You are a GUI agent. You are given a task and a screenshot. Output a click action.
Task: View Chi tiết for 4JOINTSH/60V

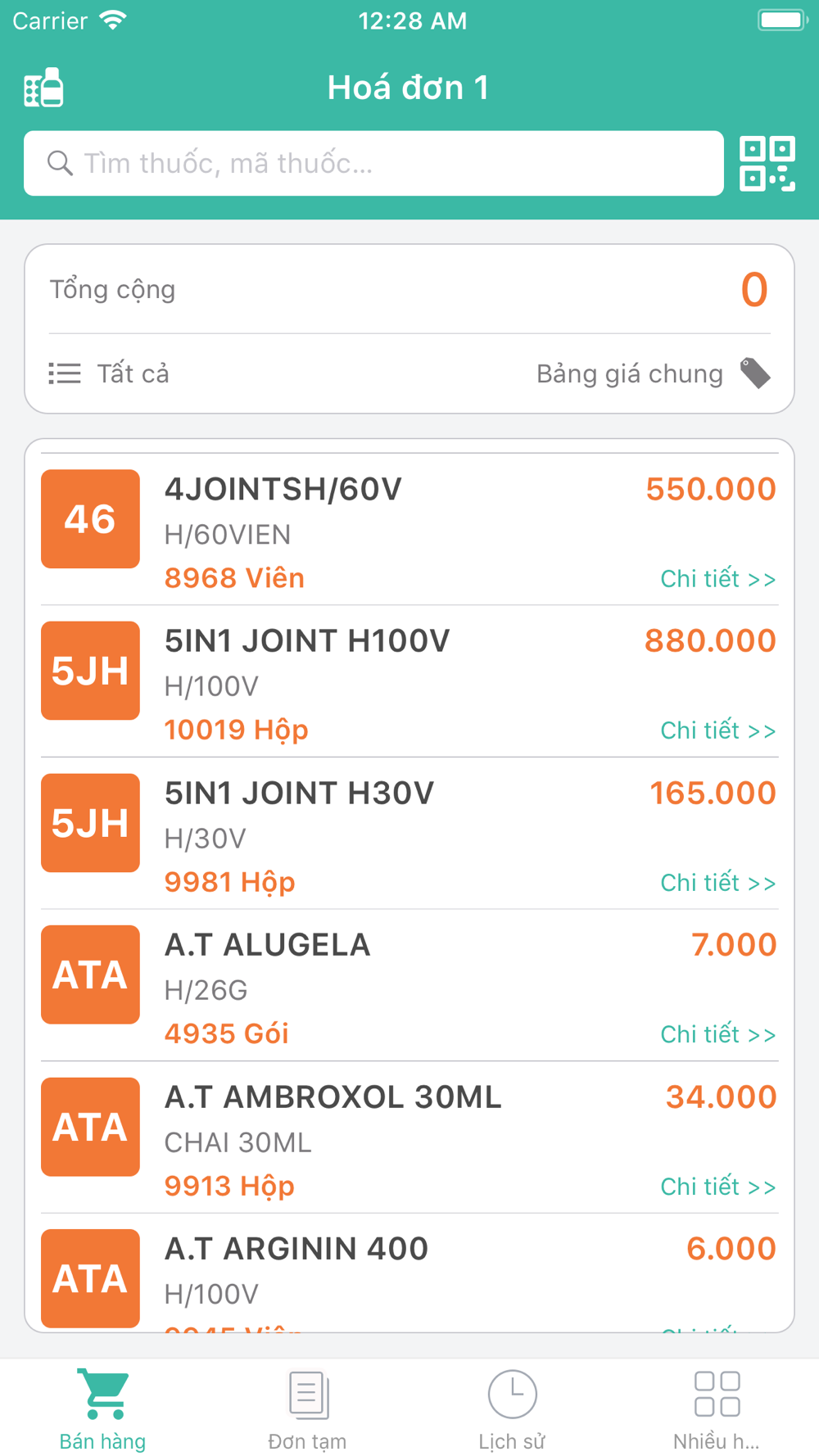coord(717,579)
